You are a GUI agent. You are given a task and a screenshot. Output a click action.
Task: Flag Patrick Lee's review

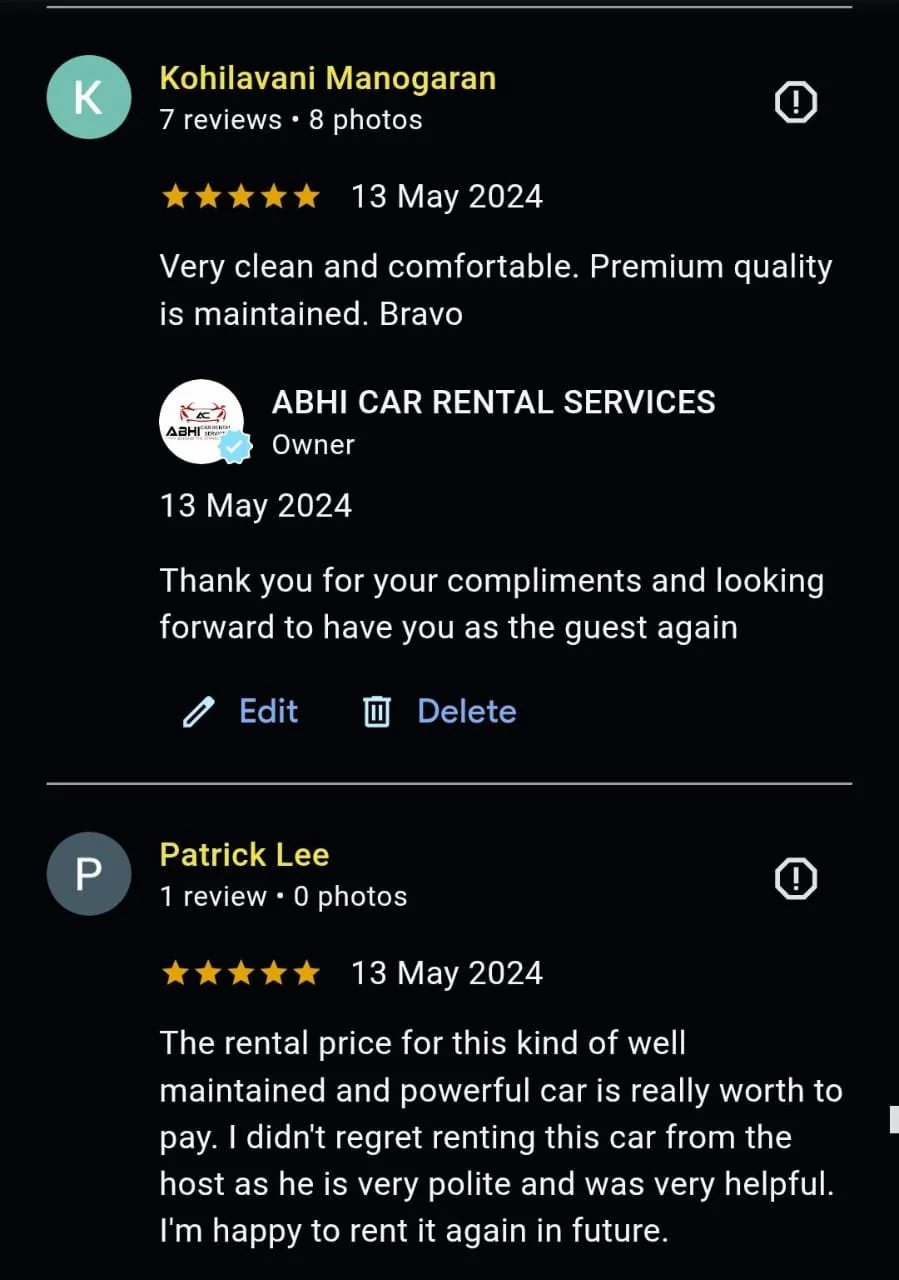[x=796, y=879]
